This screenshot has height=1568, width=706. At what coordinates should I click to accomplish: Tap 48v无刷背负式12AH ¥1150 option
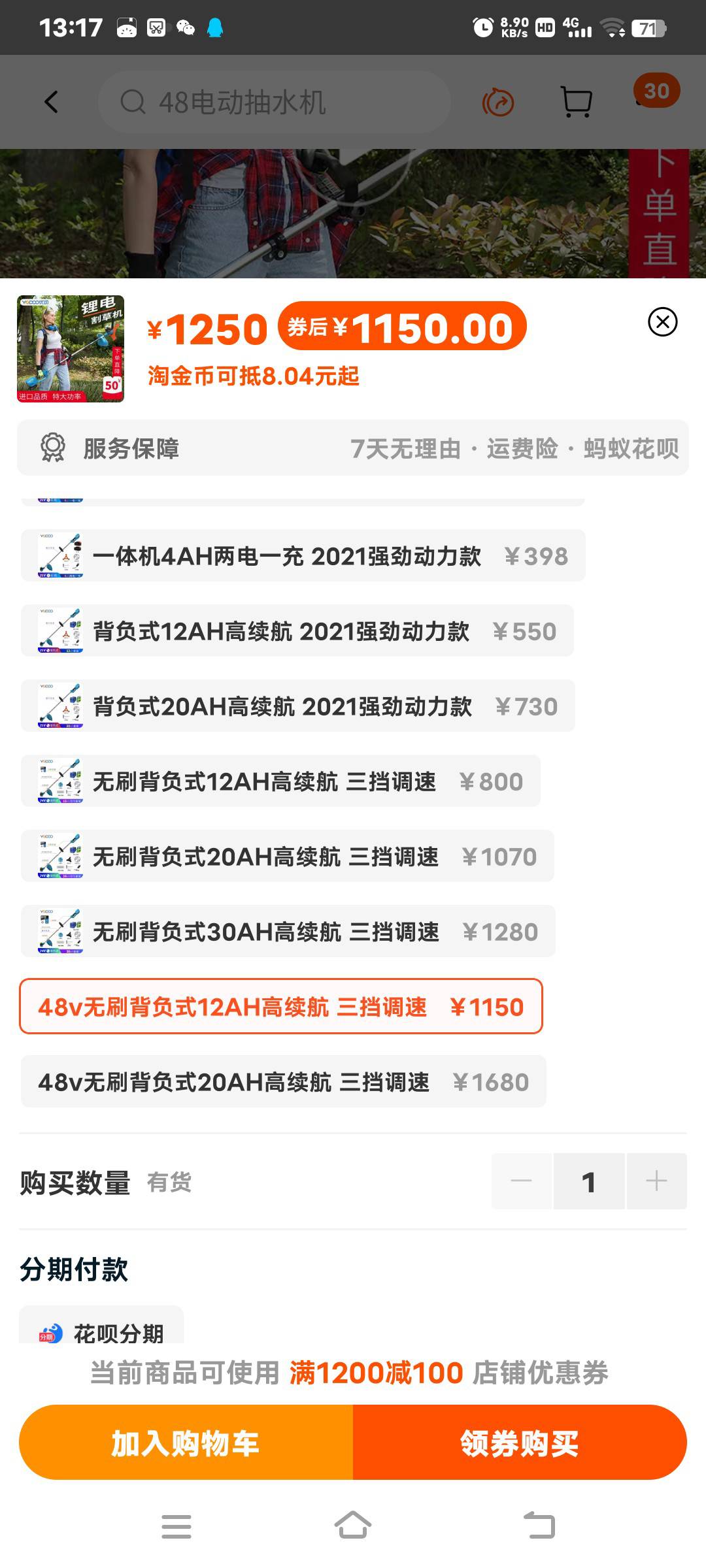click(281, 1007)
